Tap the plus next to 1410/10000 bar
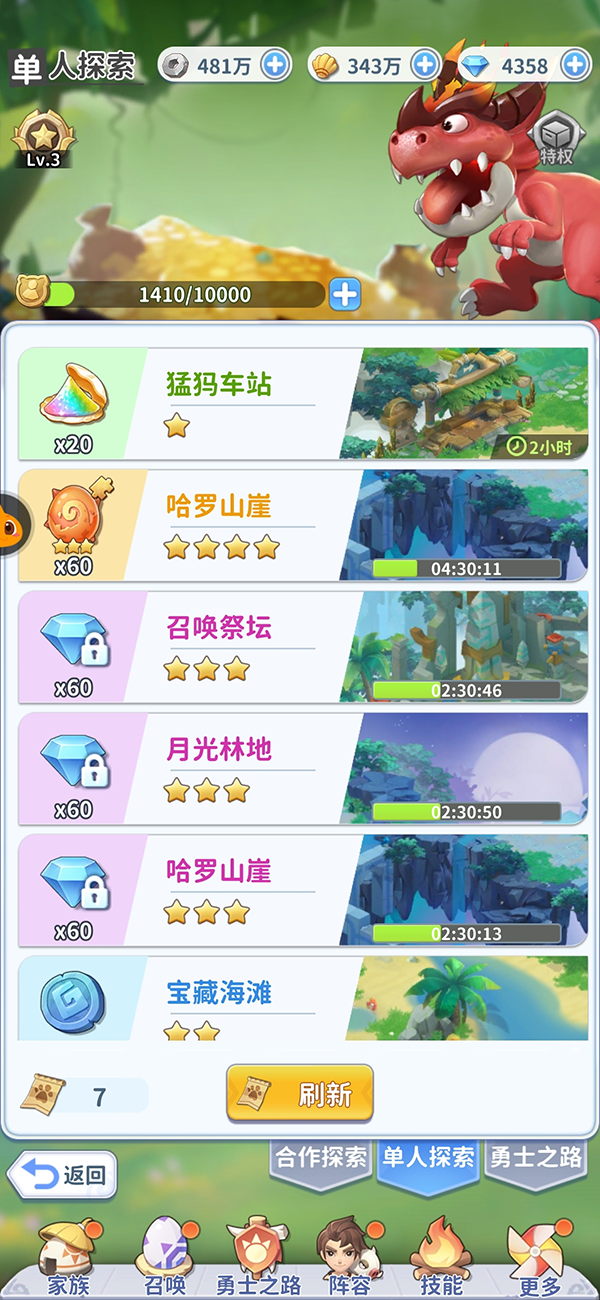This screenshot has width=600, height=1300. [344, 294]
